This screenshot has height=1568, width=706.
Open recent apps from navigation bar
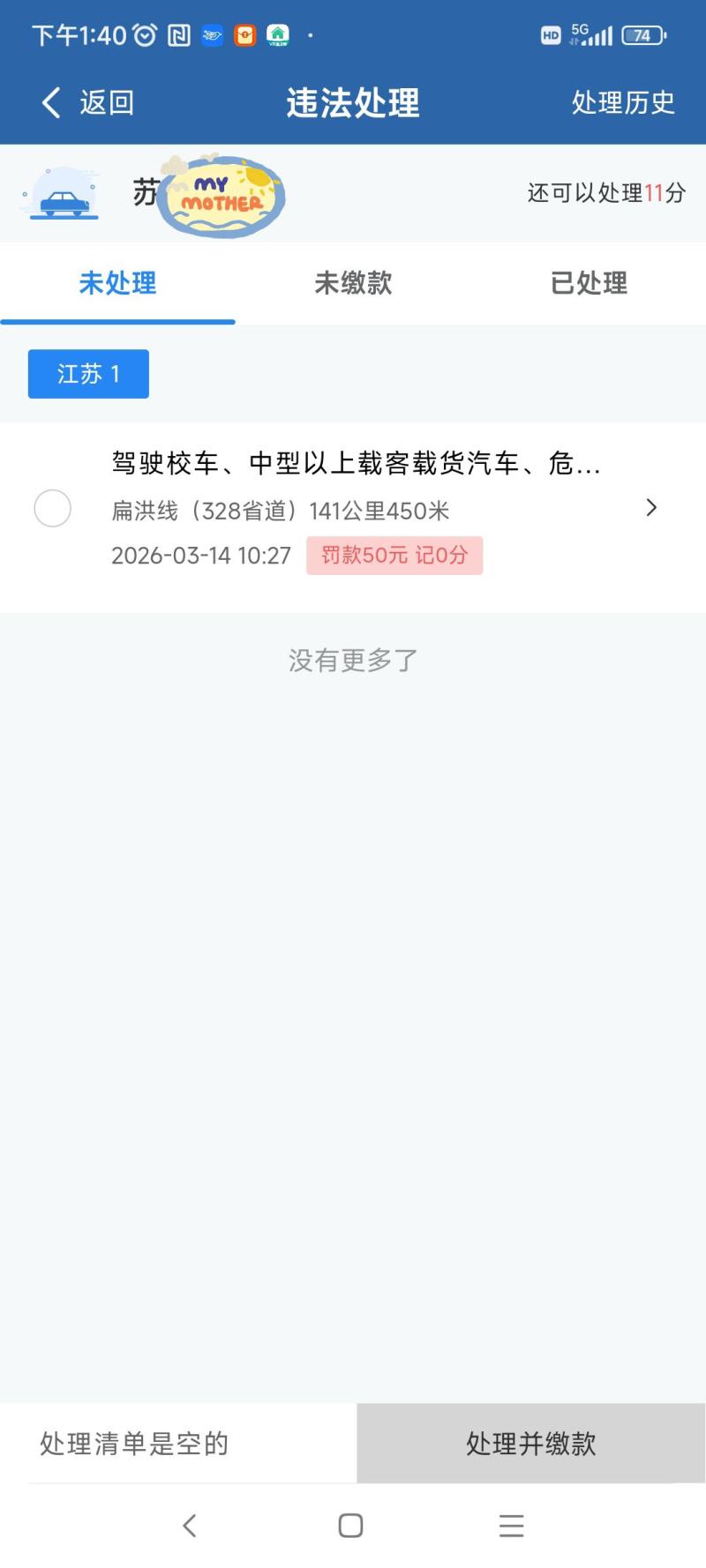click(x=512, y=1526)
